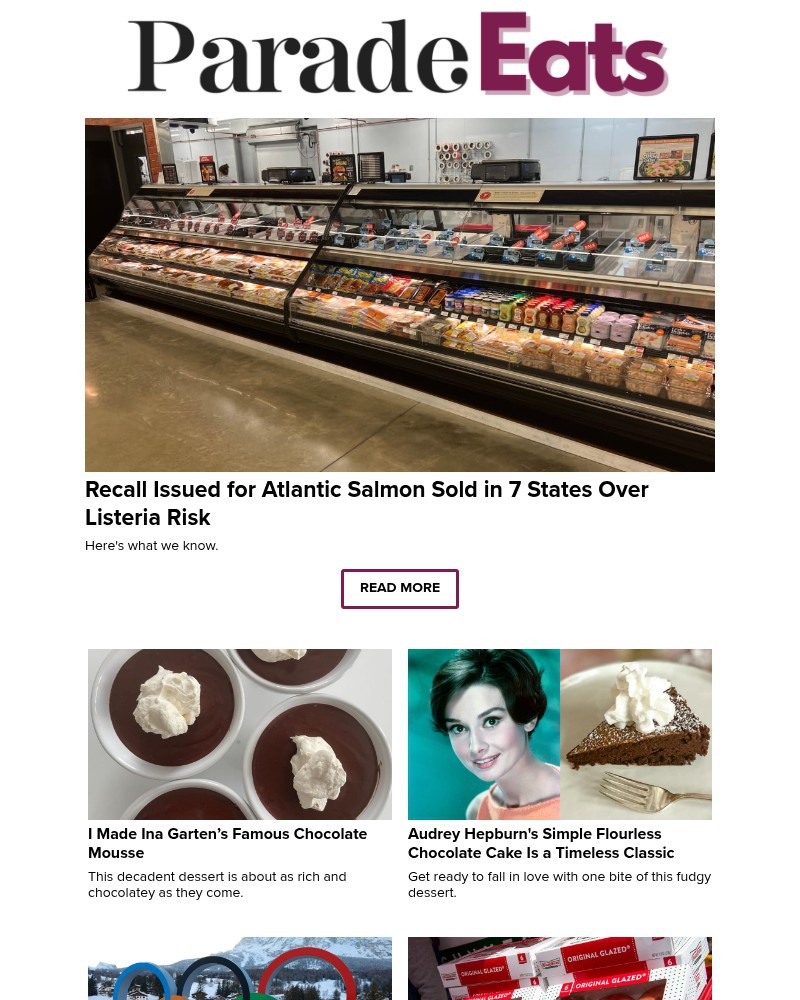Open the Audrey Hepburn flourless cake article
Image resolution: width=800 pixels, height=1000 pixels.
pos(541,843)
